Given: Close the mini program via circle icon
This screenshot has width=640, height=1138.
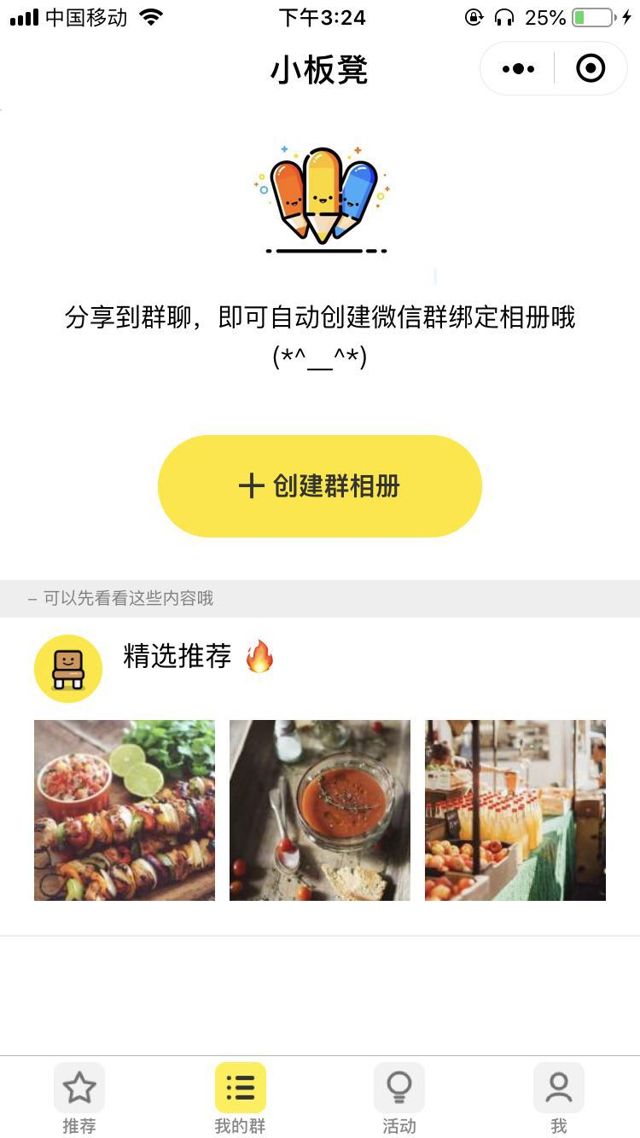Looking at the screenshot, I should pos(591,69).
